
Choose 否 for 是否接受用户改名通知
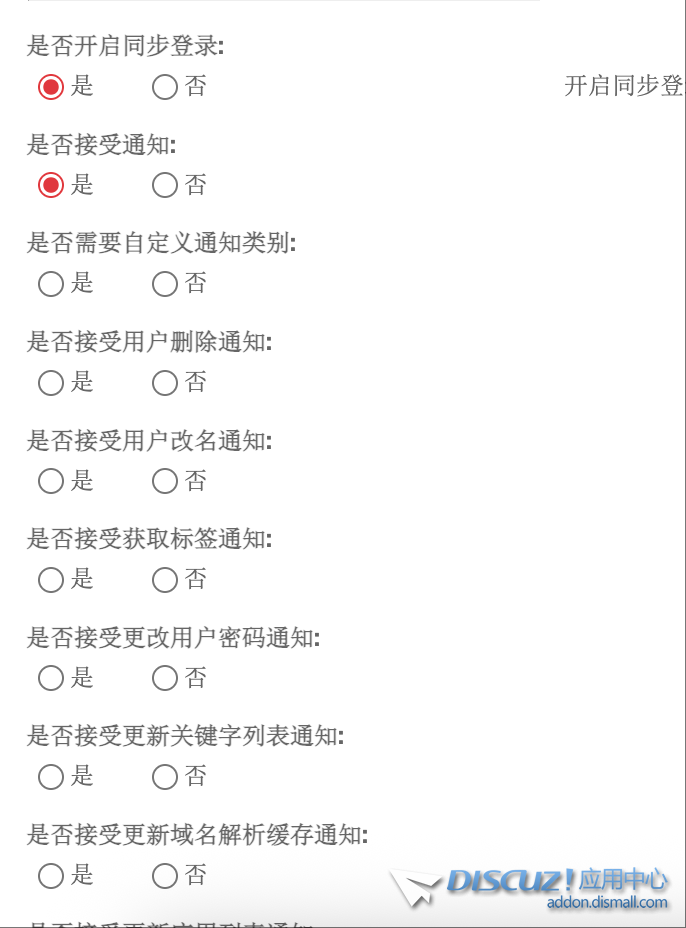(165, 481)
